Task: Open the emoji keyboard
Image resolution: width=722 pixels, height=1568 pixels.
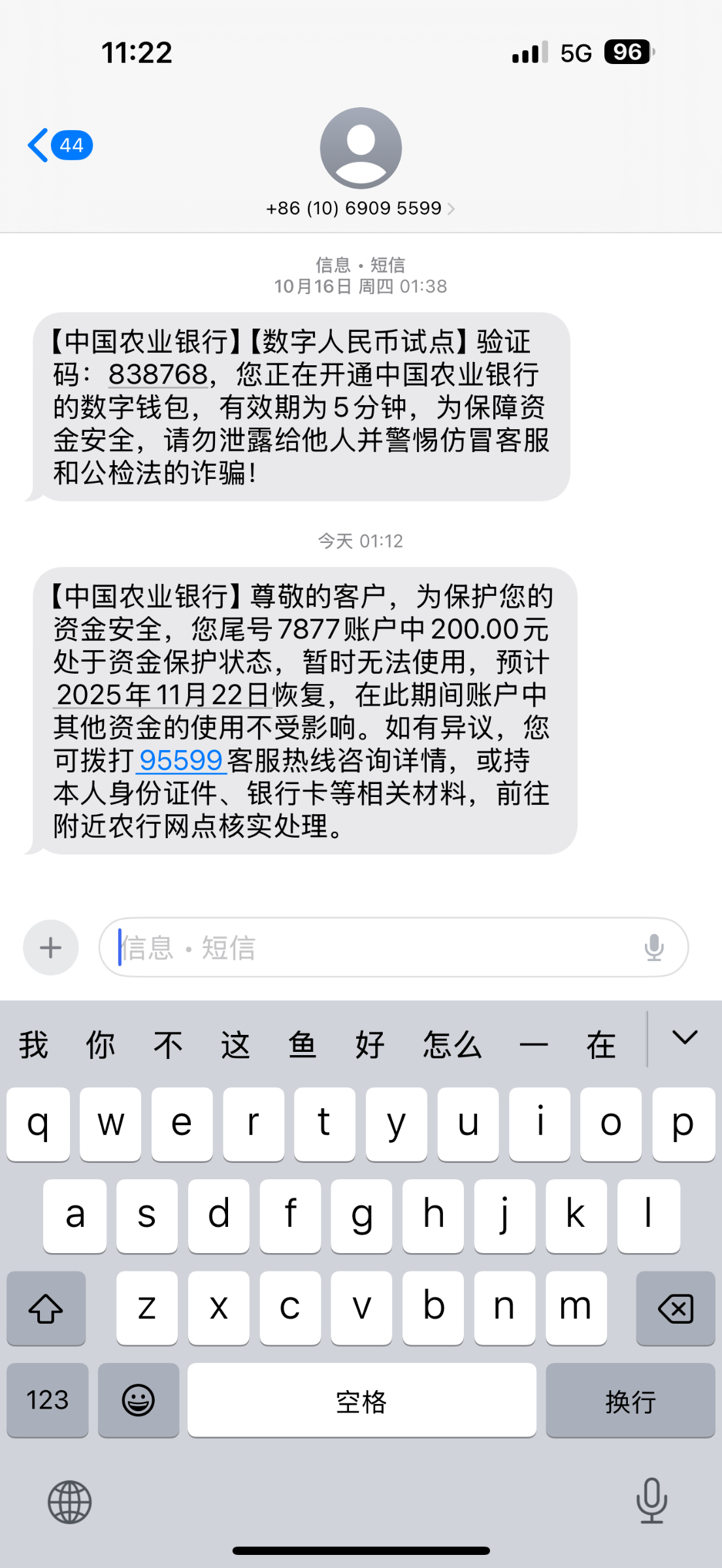Action: pyautogui.click(x=139, y=1401)
